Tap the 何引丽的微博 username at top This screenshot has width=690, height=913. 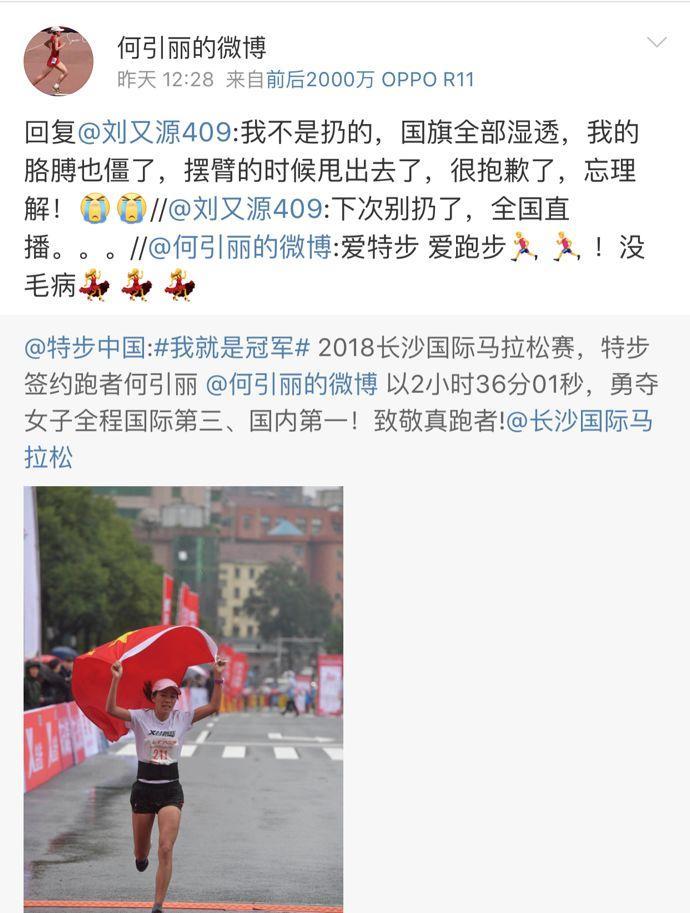coord(191,47)
